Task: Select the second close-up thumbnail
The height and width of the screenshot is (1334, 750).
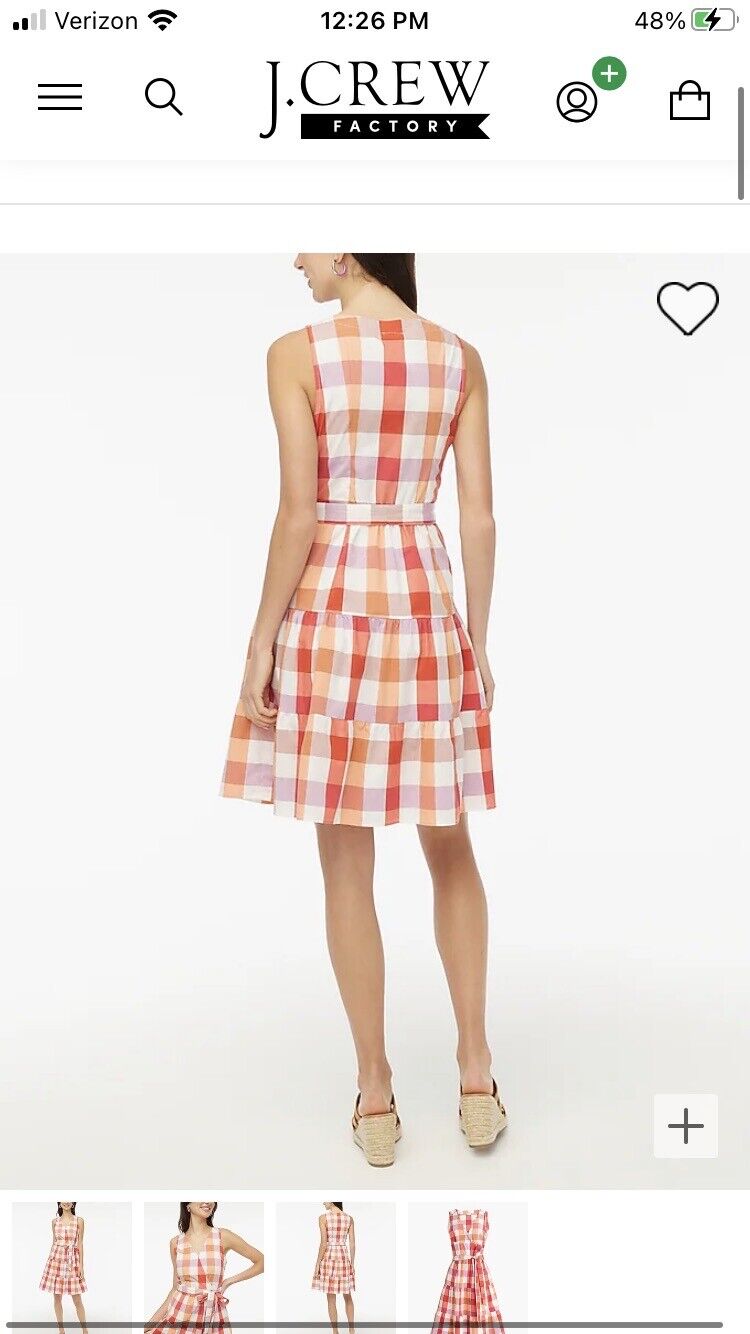Action: click(204, 1267)
